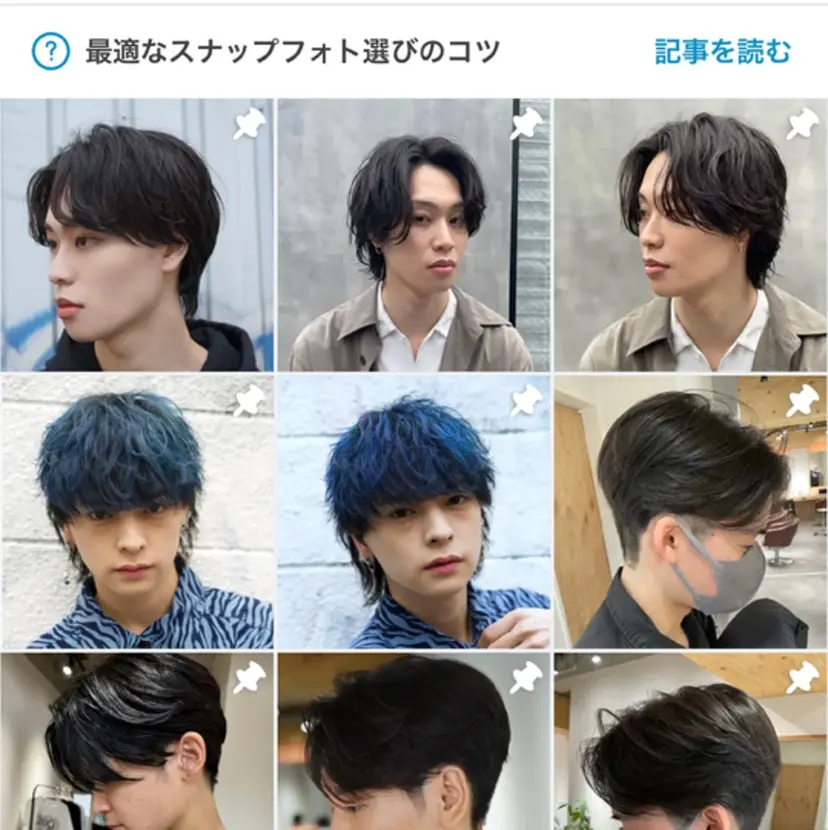Pin the blue hair close-up photo

(526, 402)
